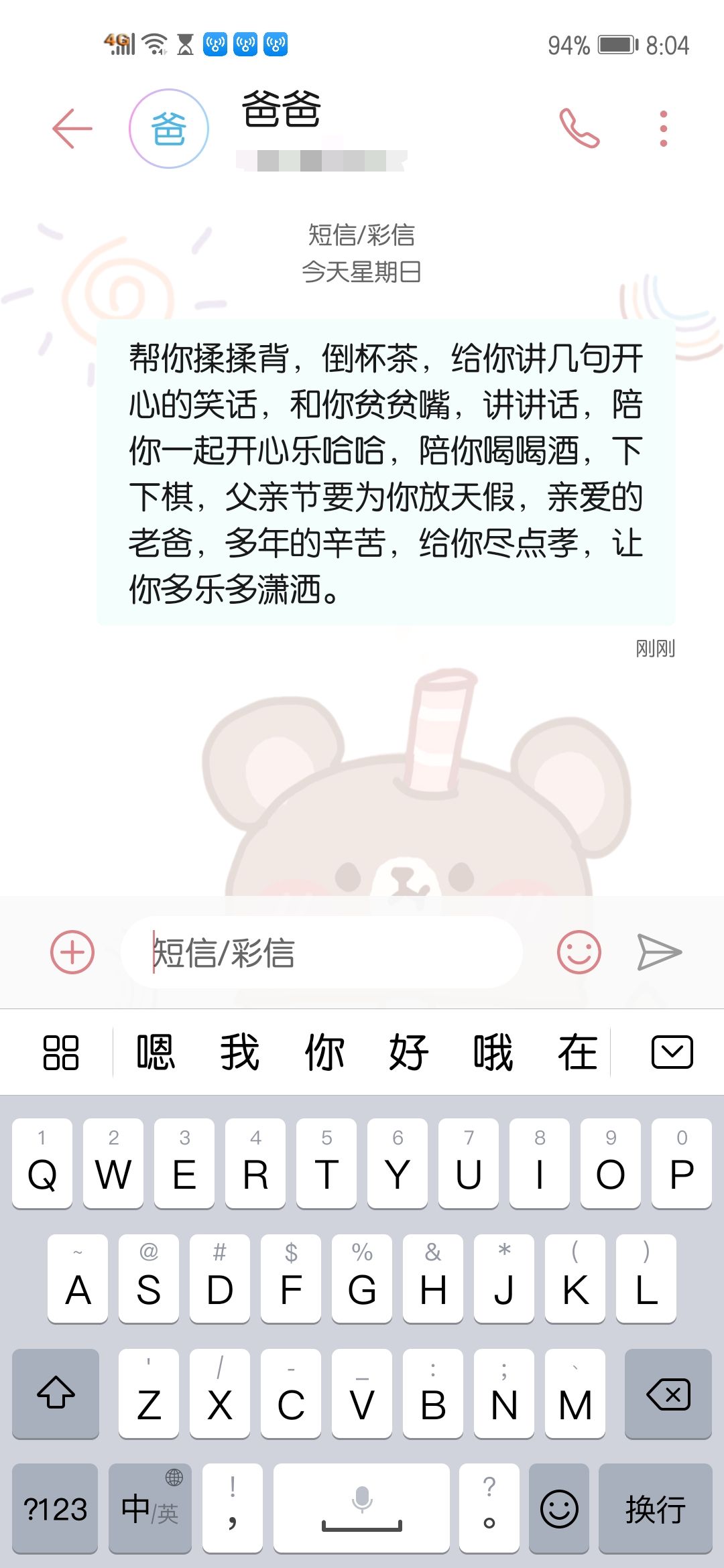Open the keyboard tools grid icon

tap(60, 1052)
